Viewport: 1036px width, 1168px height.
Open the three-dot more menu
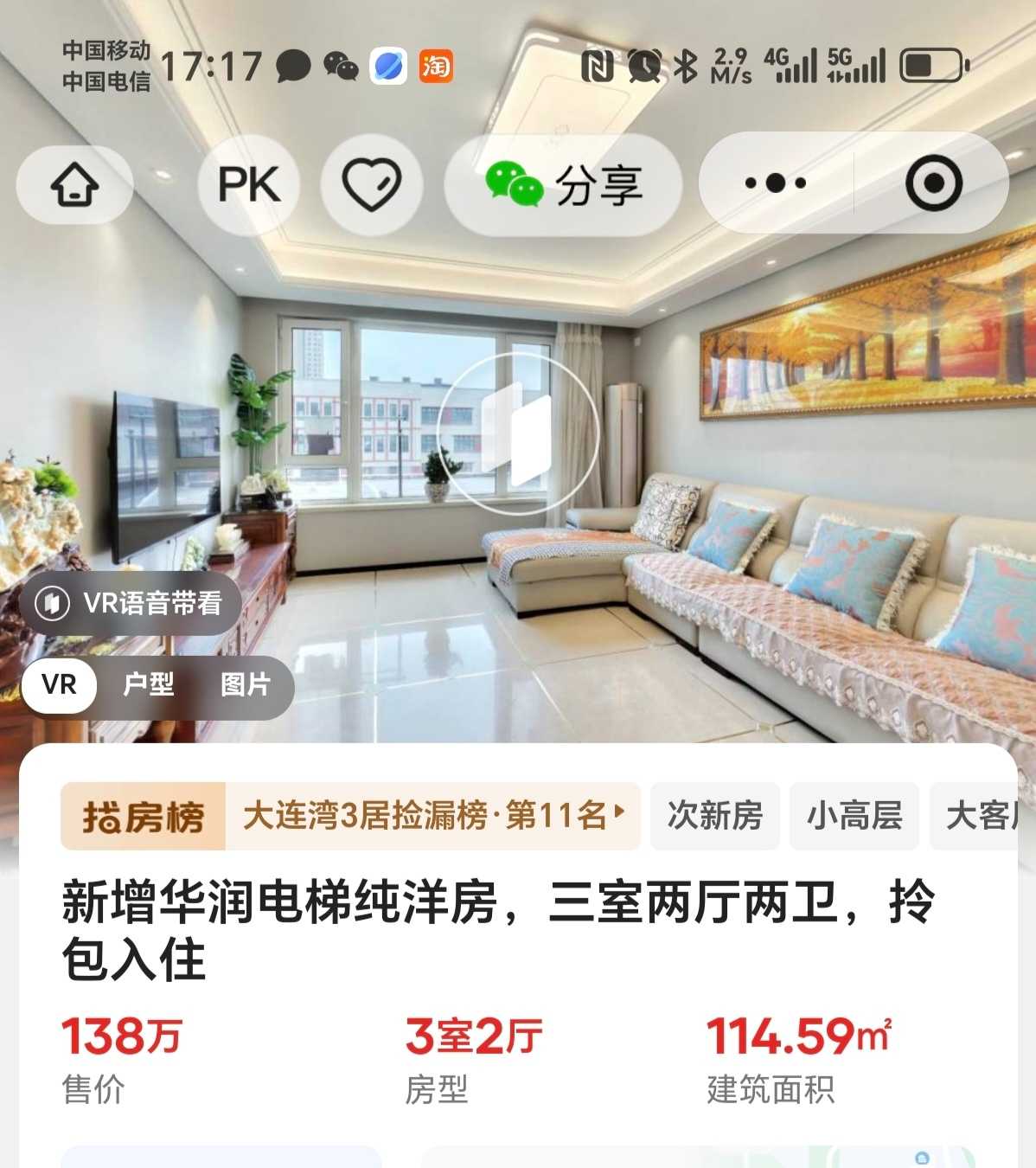[x=775, y=183]
